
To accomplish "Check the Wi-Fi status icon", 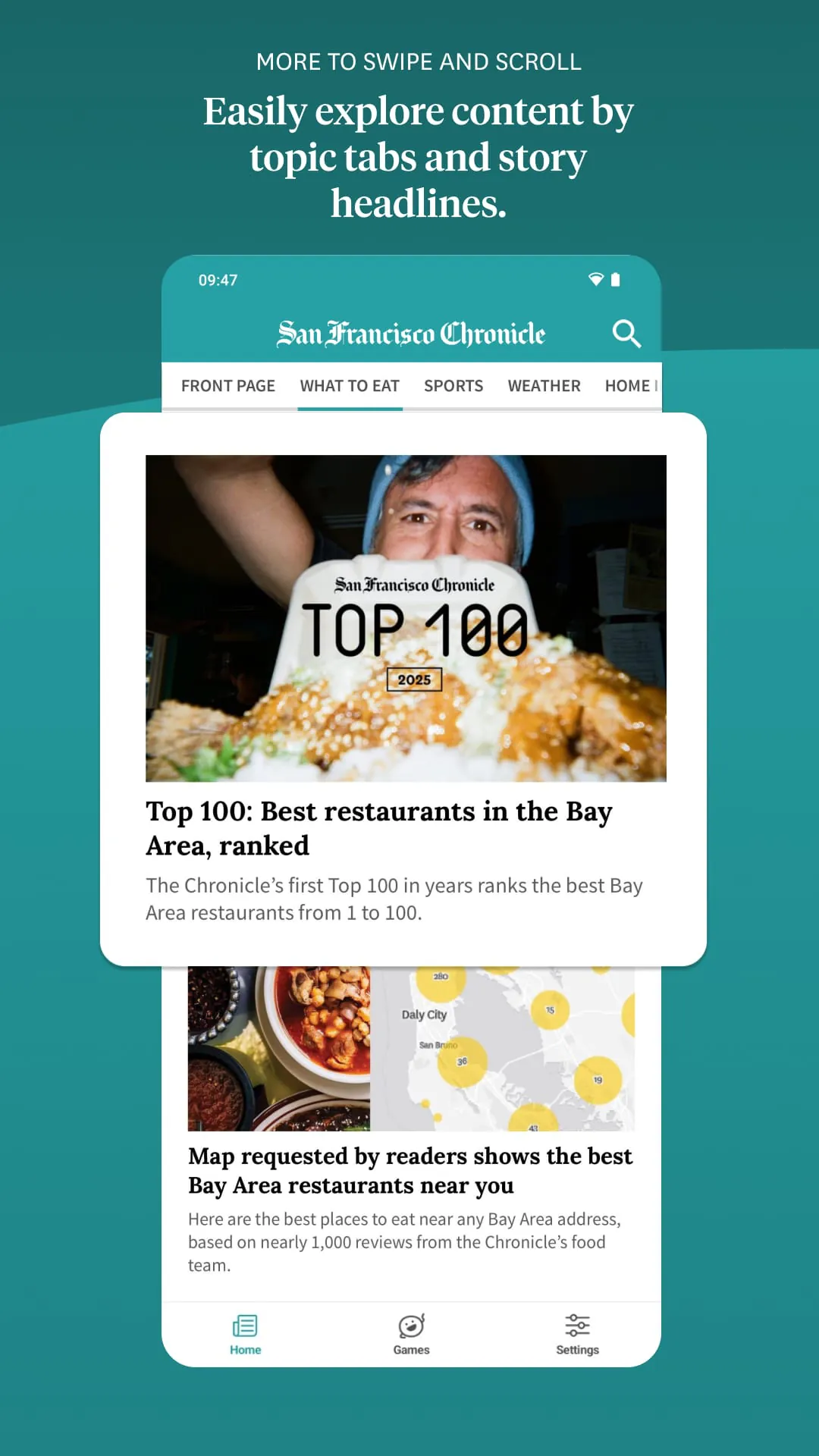I will pyautogui.click(x=595, y=279).
